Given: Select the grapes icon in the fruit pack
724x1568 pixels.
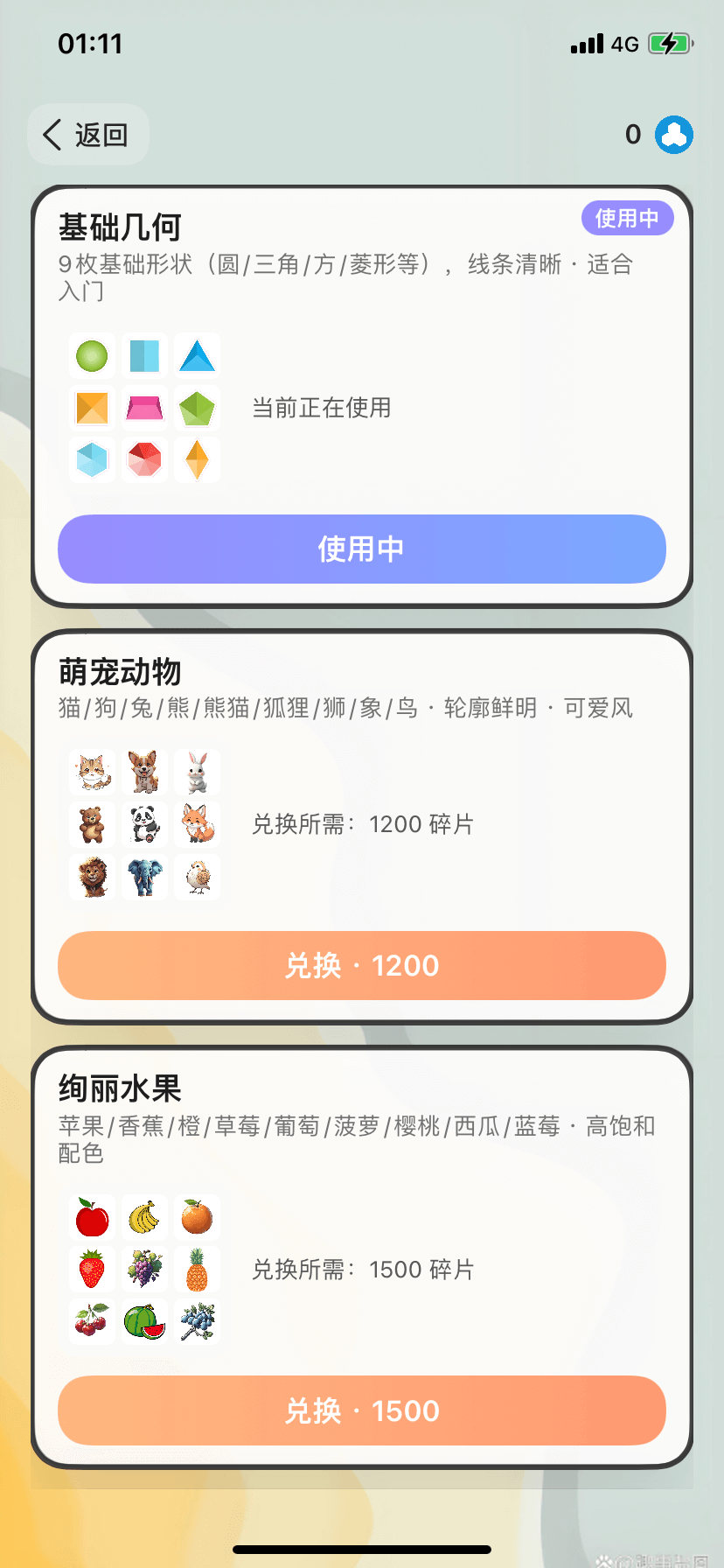Looking at the screenshot, I should pyautogui.click(x=144, y=1269).
